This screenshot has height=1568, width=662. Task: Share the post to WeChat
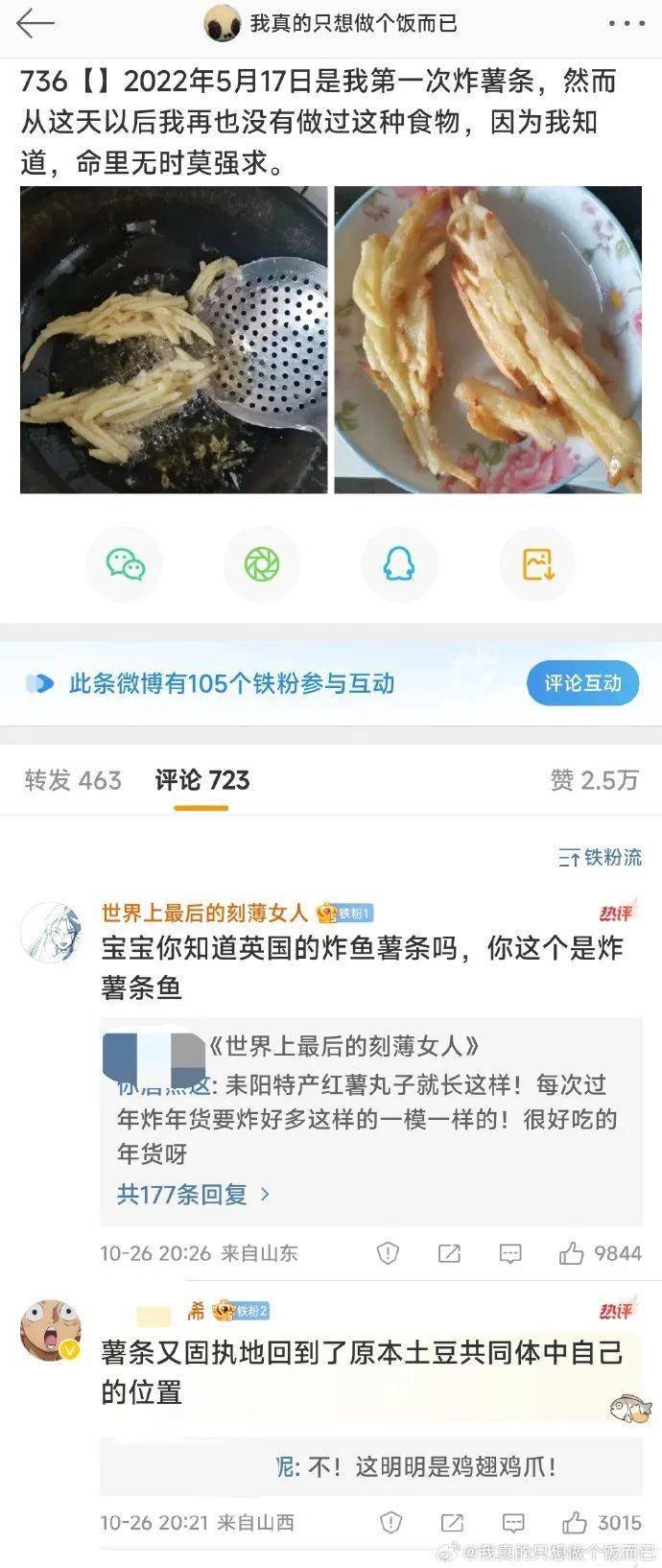(125, 564)
